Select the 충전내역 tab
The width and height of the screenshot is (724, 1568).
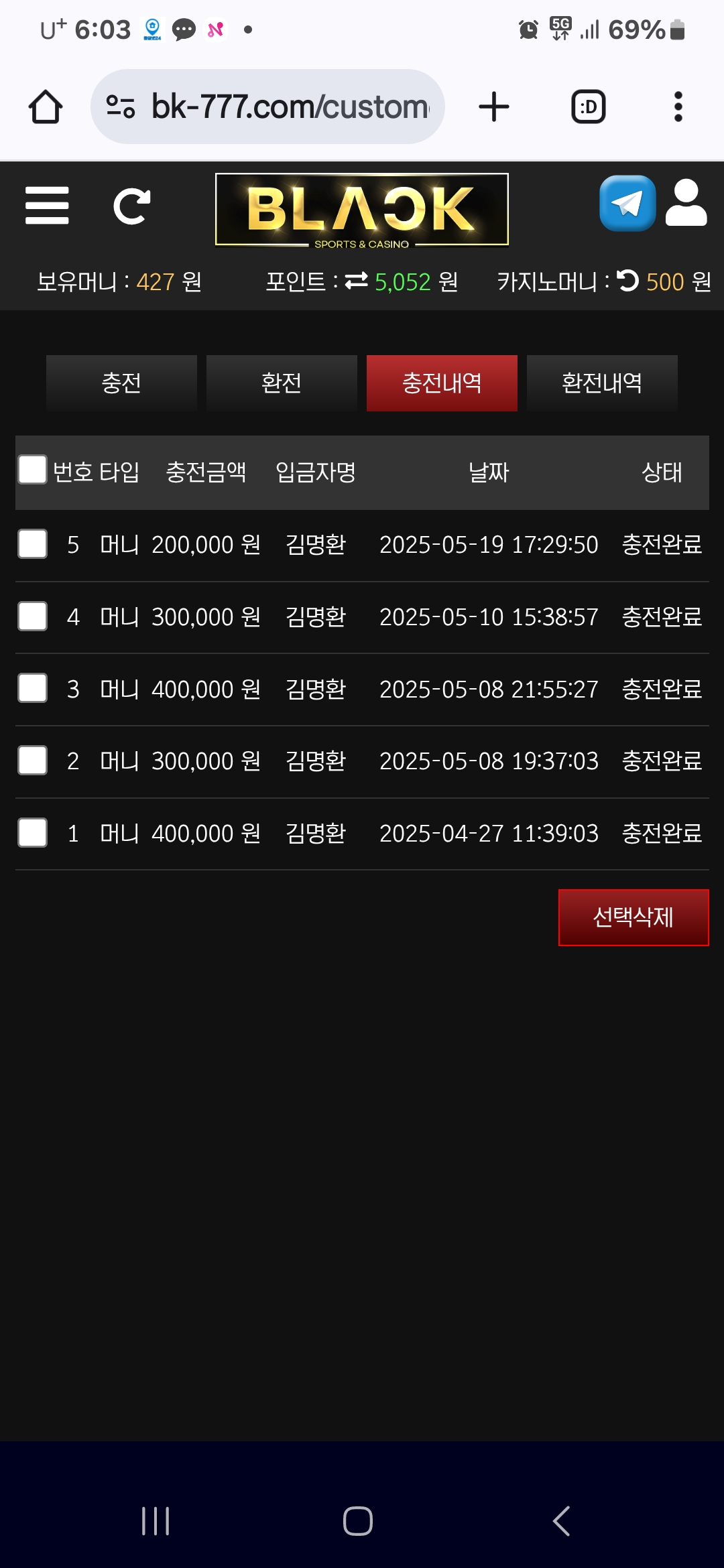click(x=442, y=383)
